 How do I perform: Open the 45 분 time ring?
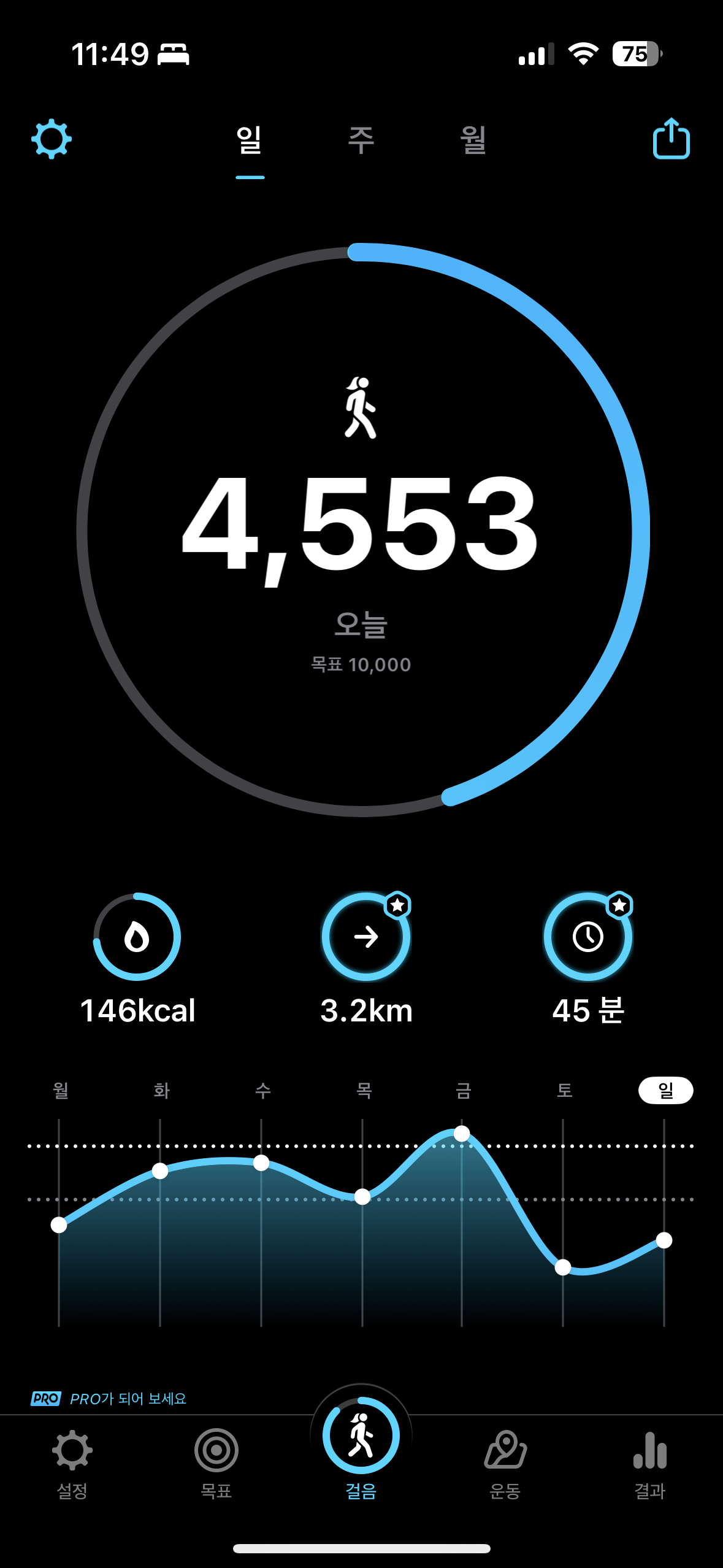588,937
